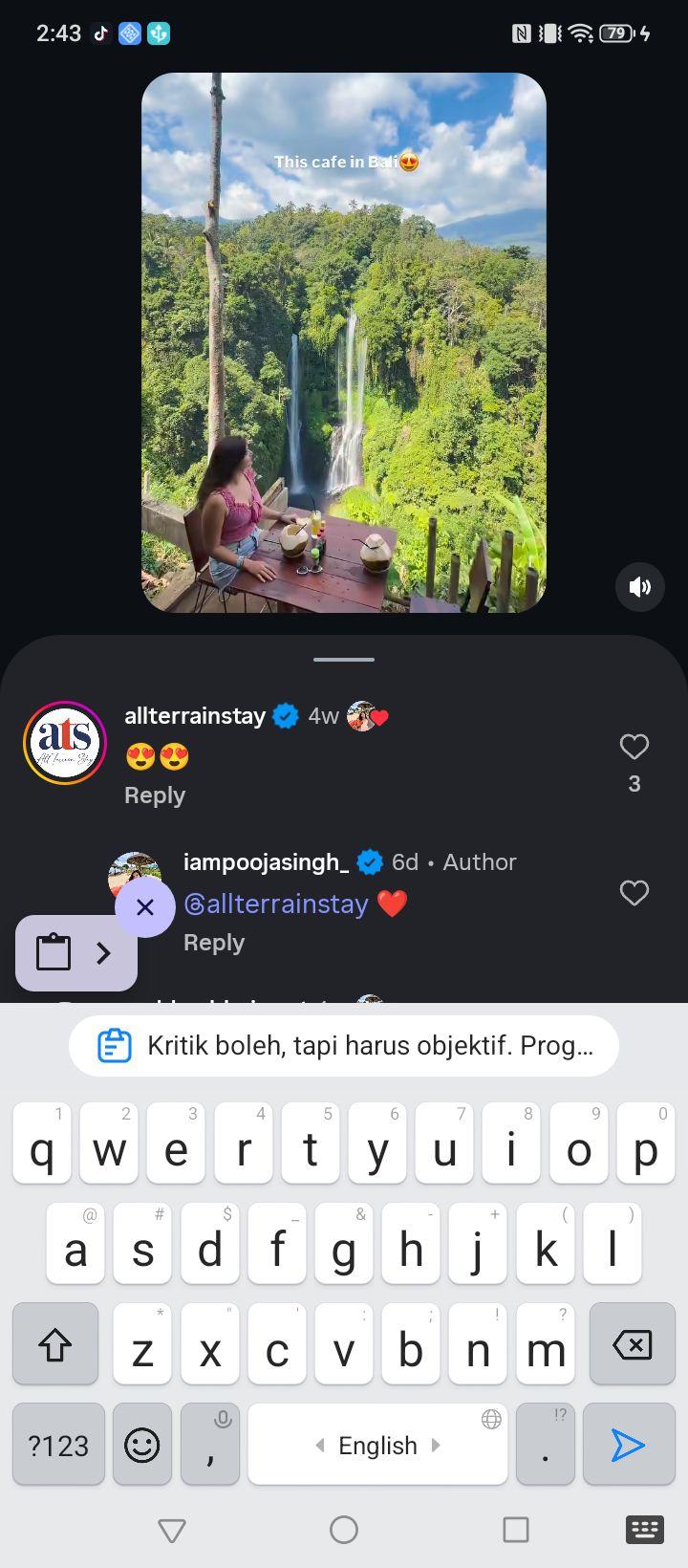Open the @allterrainstay mention link

[x=276, y=904]
